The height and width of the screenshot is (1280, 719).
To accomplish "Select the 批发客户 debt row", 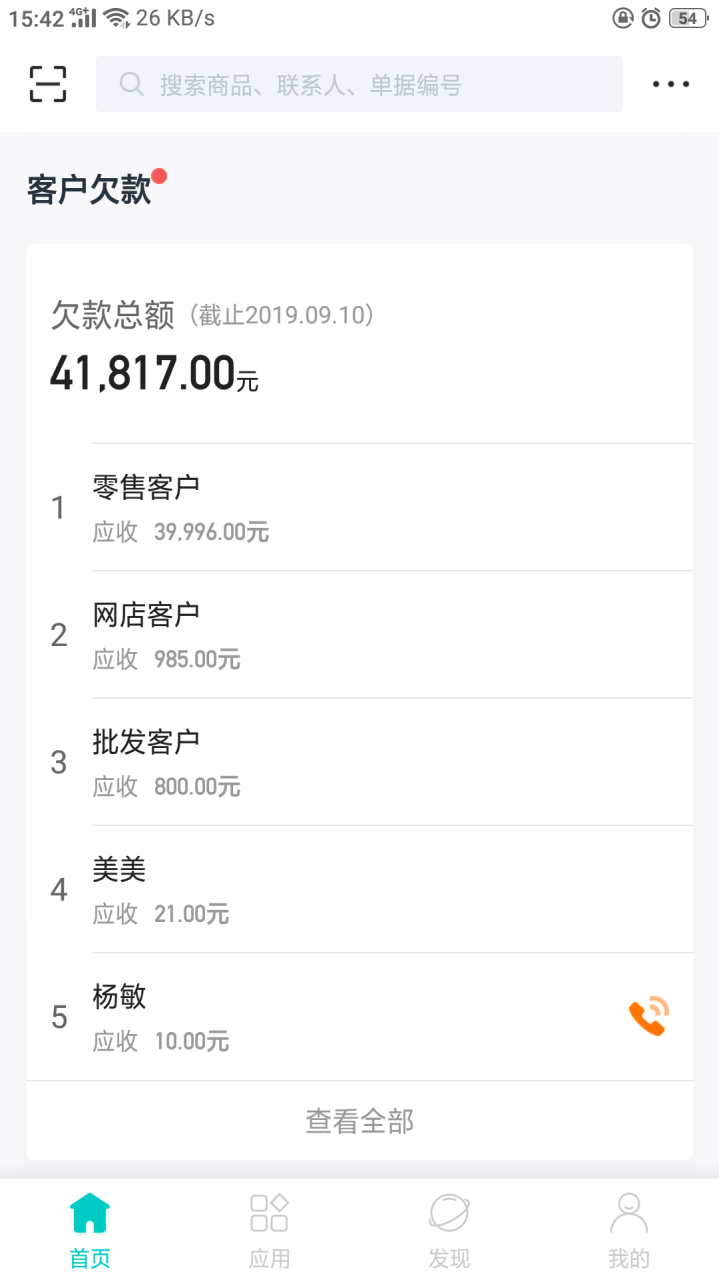I will point(359,761).
